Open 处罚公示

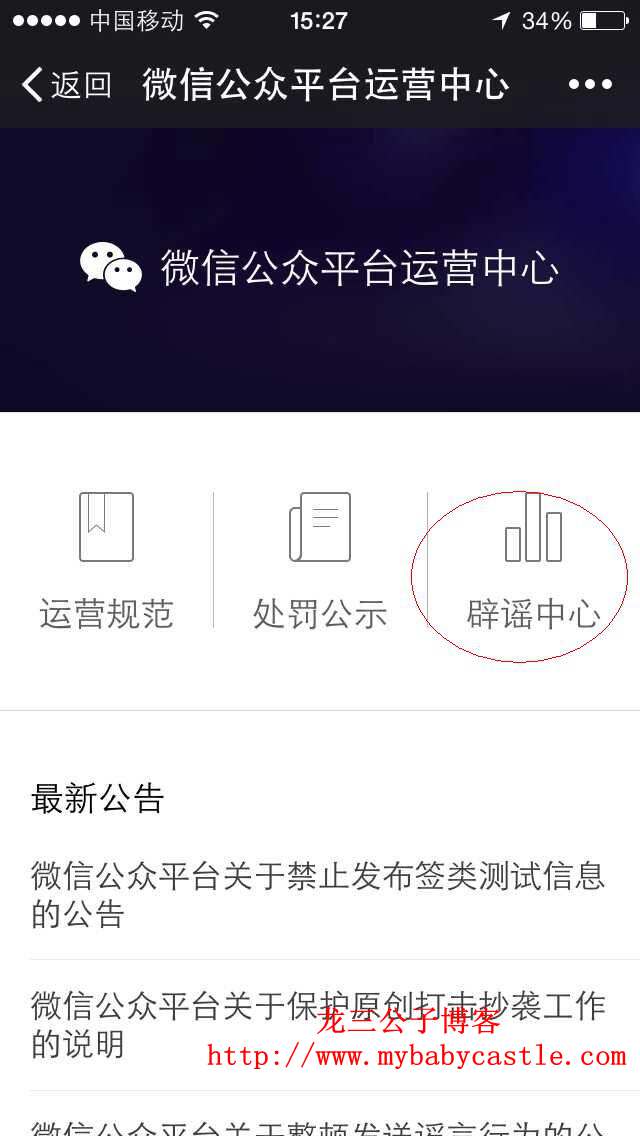[320, 561]
